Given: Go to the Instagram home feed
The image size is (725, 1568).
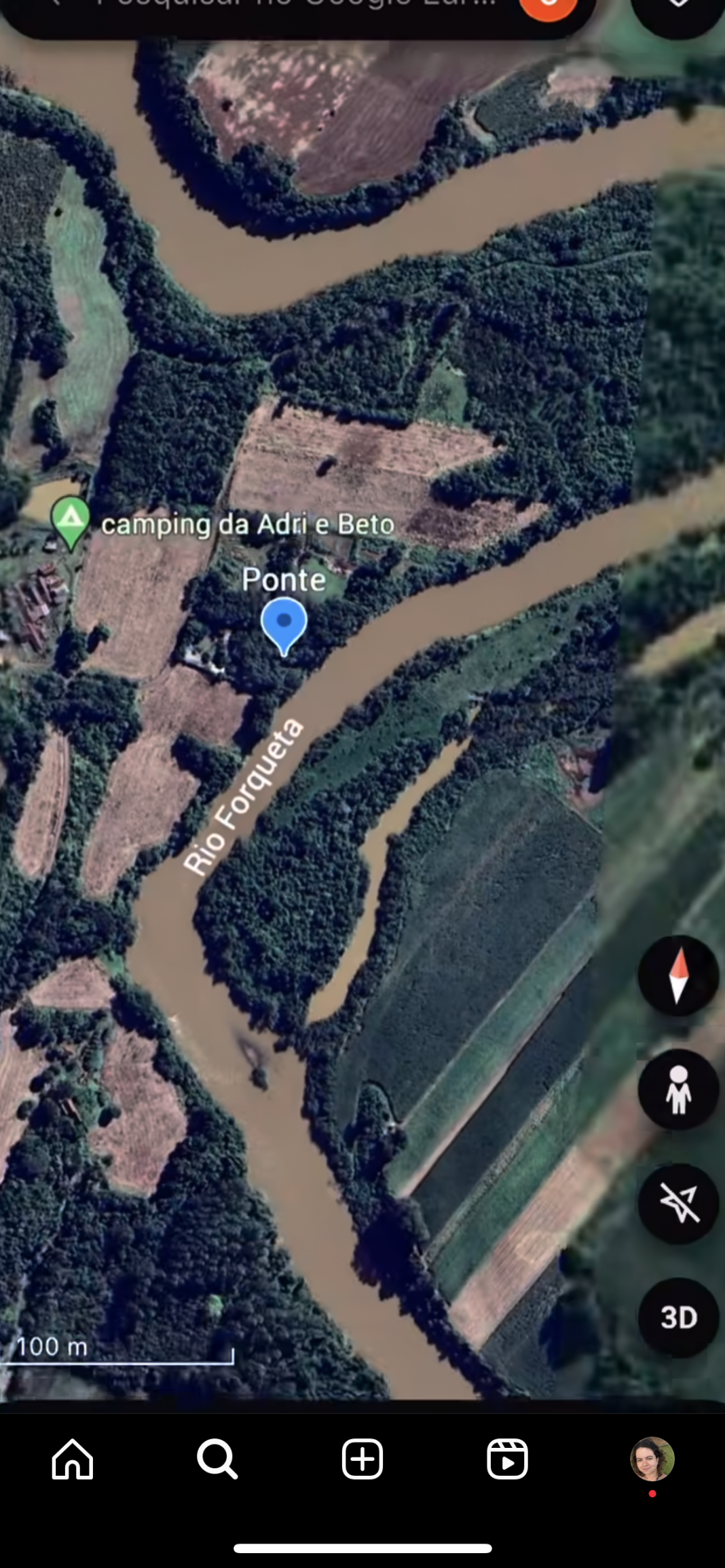Looking at the screenshot, I should click(x=73, y=1459).
